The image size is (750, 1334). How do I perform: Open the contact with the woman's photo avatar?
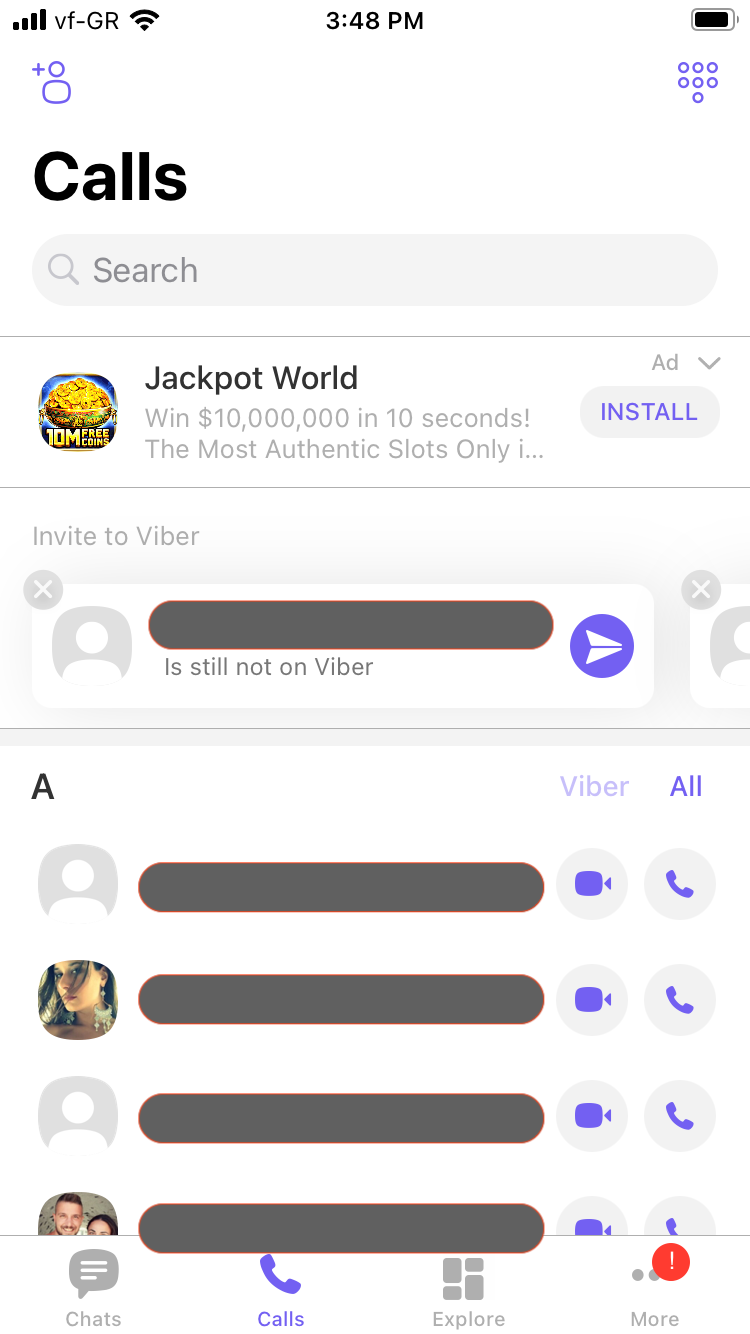pyautogui.click(x=78, y=1000)
